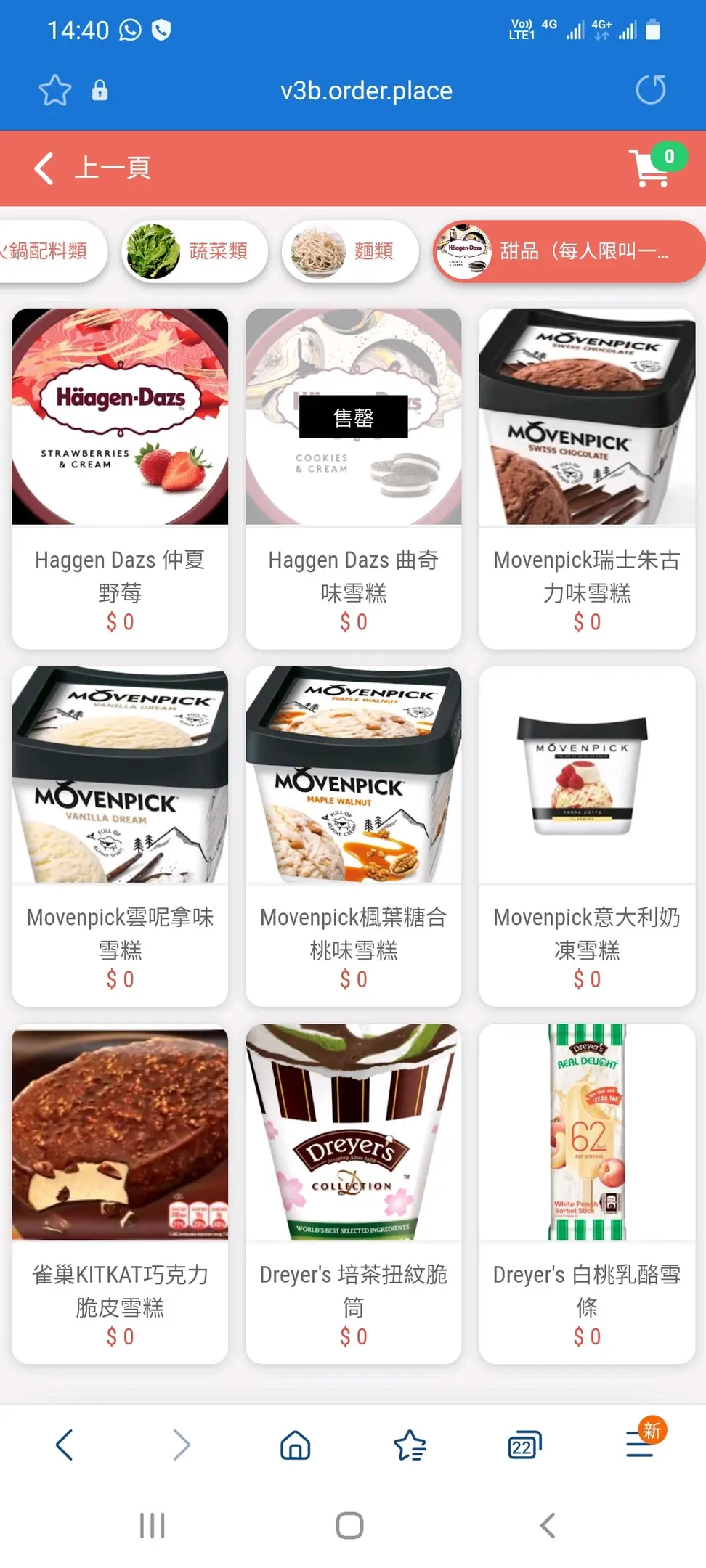Bookmark this page with the star icon
706x1568 pixels.
coord(55,91)
